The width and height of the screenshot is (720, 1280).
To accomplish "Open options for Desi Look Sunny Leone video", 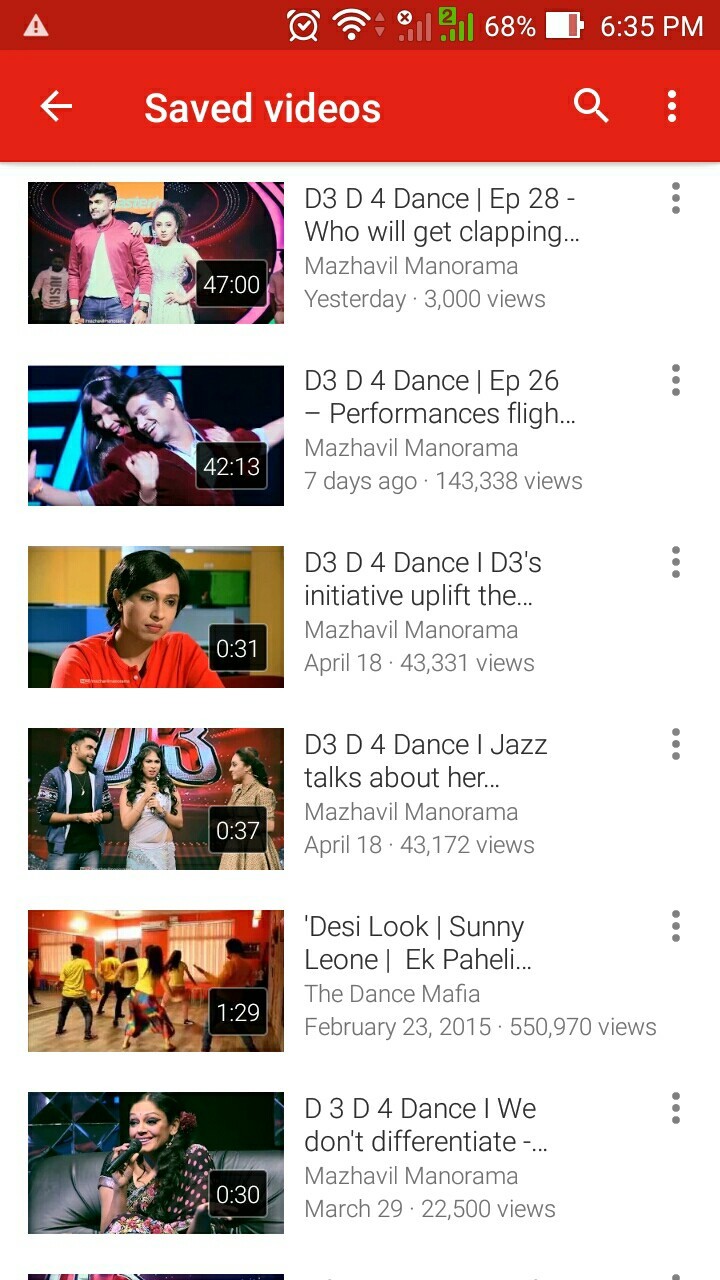I will (x=676, y=926).
